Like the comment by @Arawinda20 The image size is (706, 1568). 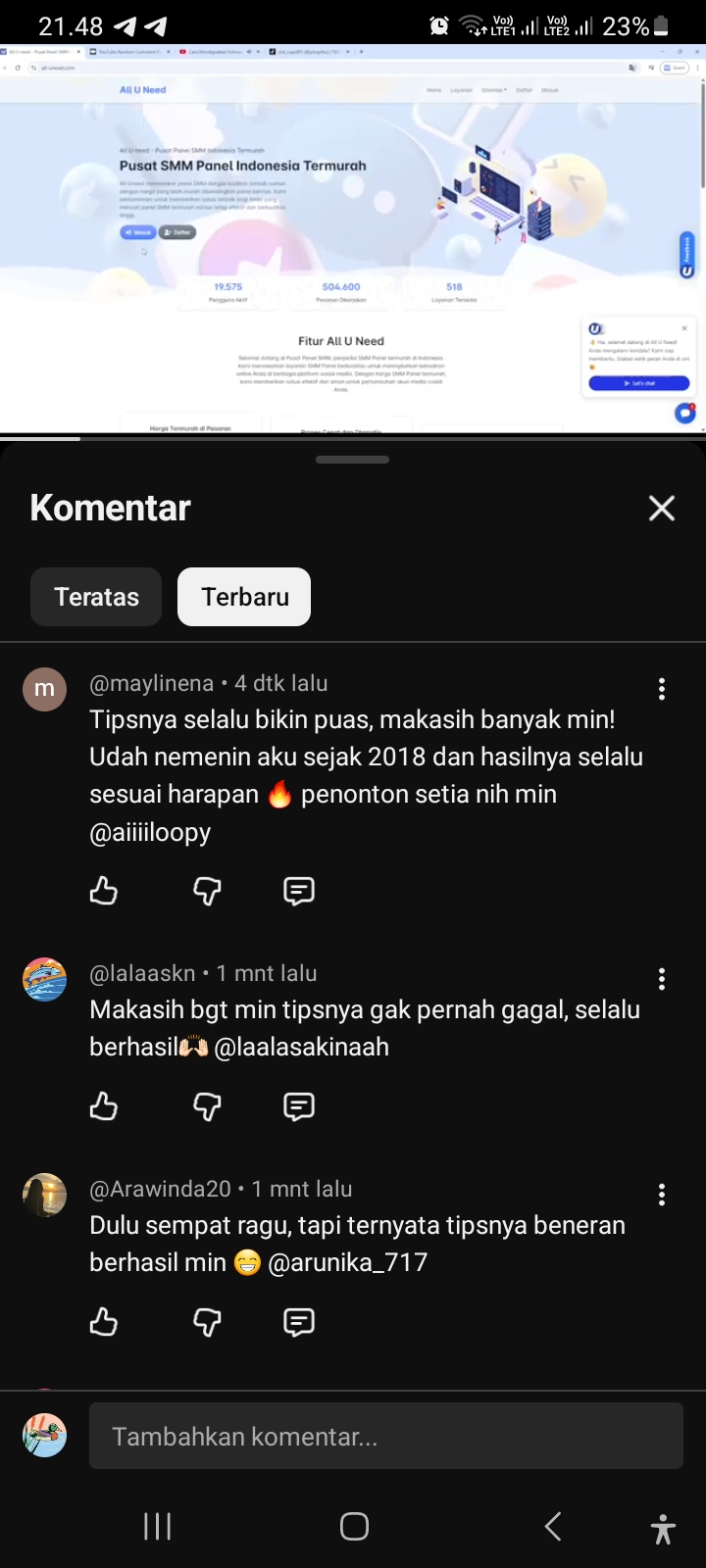(x=104, y=1322)
